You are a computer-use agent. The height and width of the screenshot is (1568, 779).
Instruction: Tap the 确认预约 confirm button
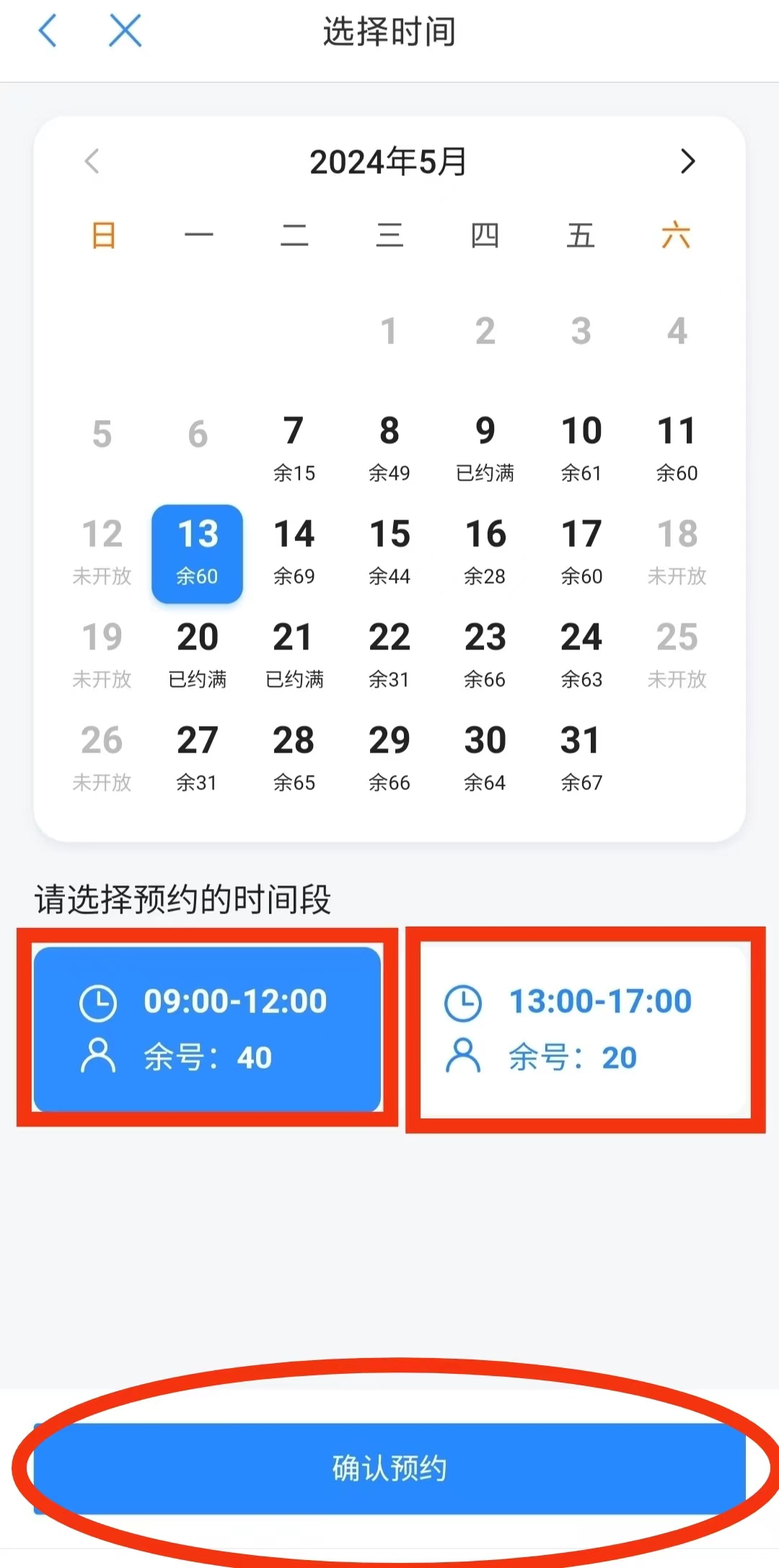click(x=389, y=1468)
